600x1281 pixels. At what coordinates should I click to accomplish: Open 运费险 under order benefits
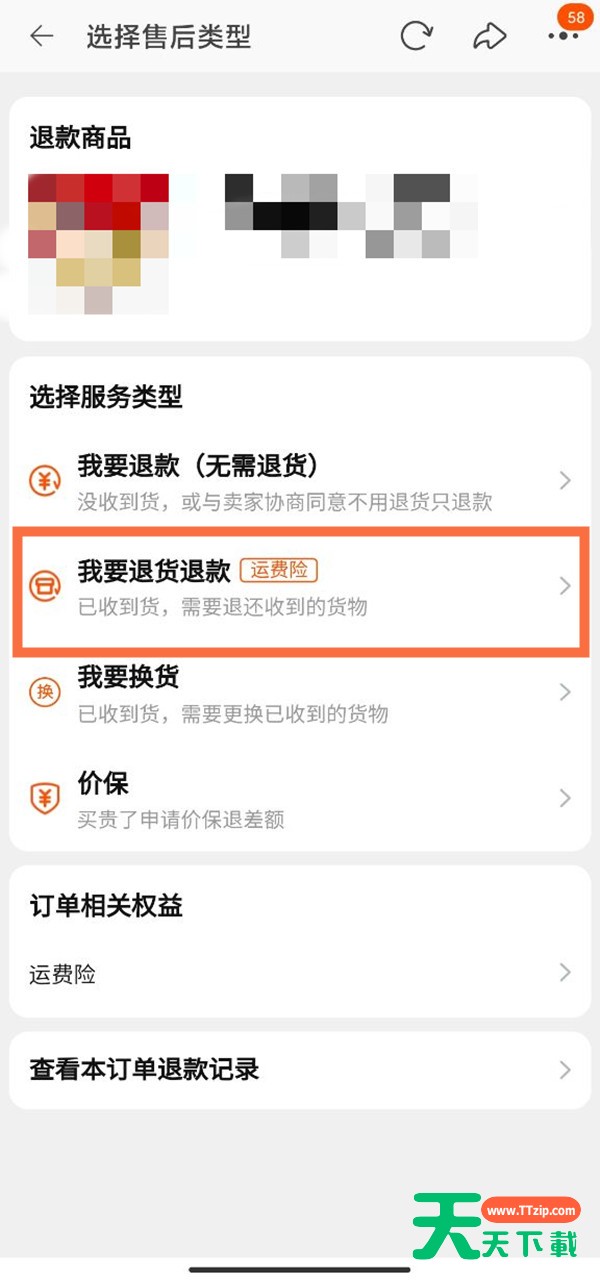(x=300, y=973)
